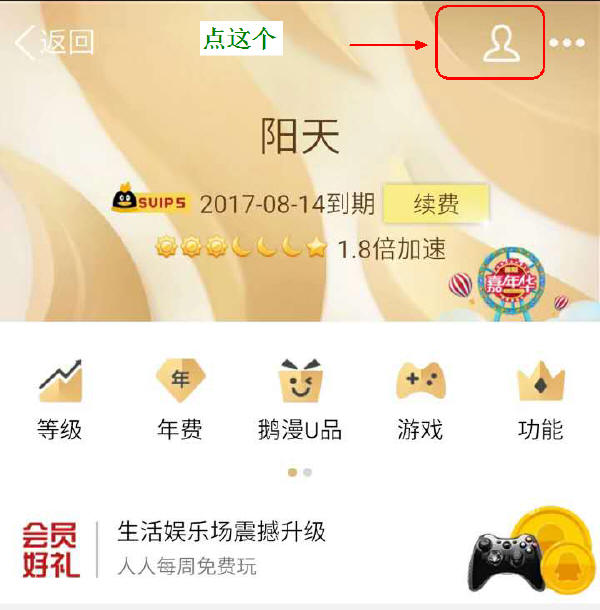Go to the 游戏 games section

[420, 400]
